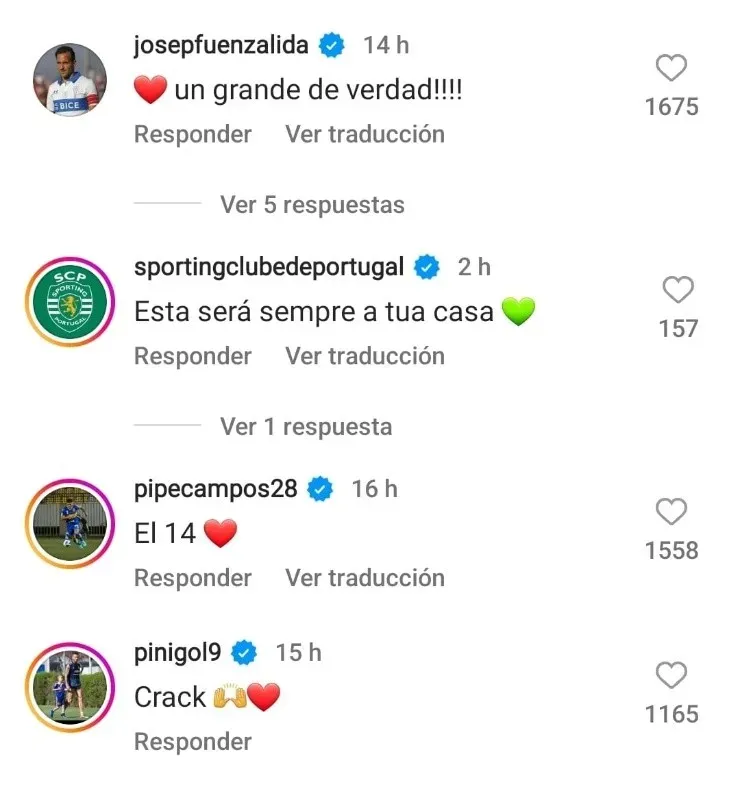Screen dimensions: 740x791
Task: Translate sportingclubedeportugal's comment
Action: 365,356
